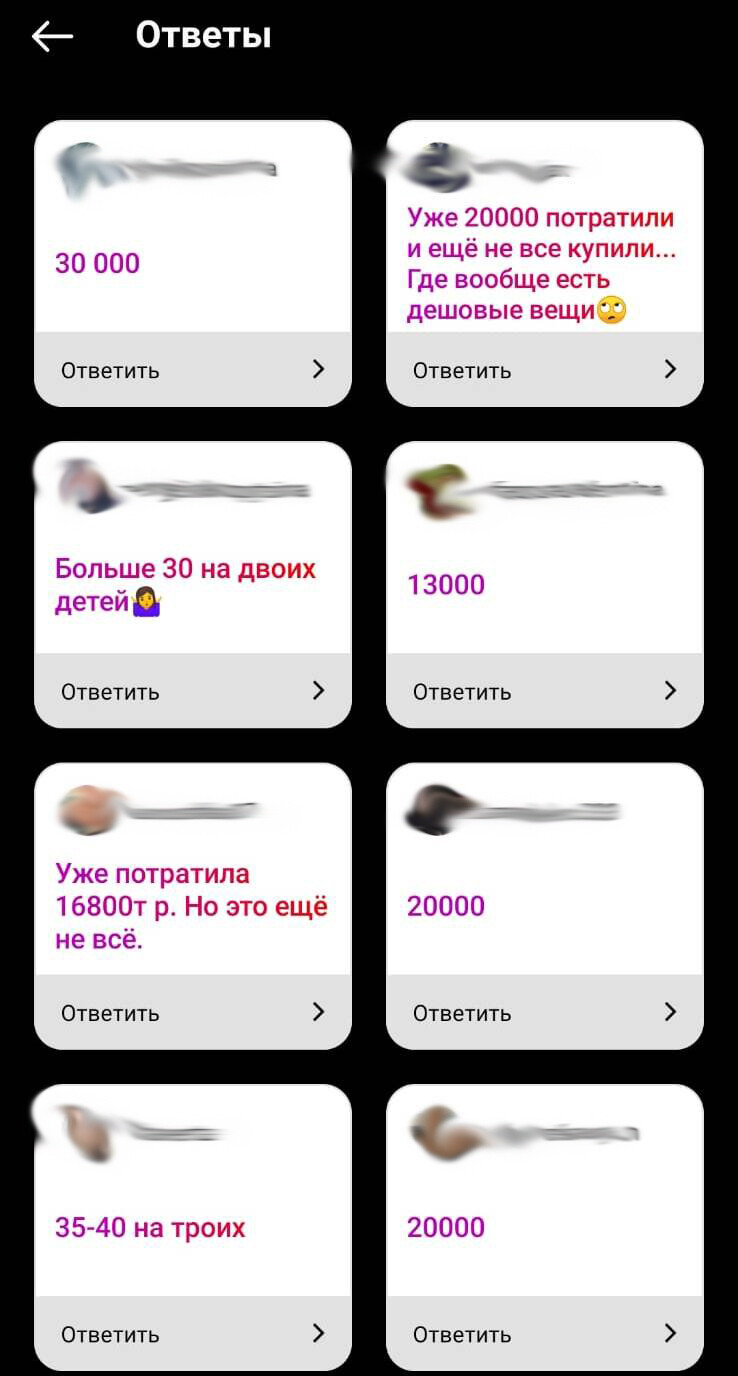Reply to "Уже 20000 потратили и ещё не все купили"
This screenshot has height=1376, width=738.
pos(545,369)
